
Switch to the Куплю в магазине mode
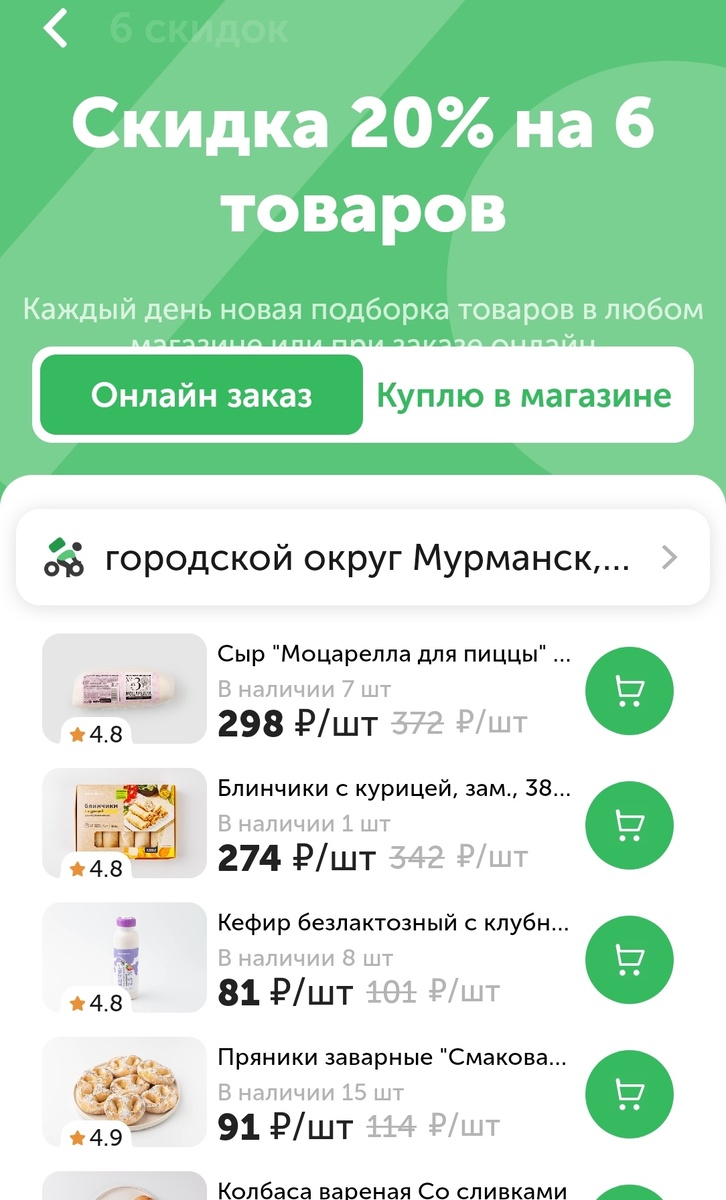pyautogui.click(x=522, y=395)
